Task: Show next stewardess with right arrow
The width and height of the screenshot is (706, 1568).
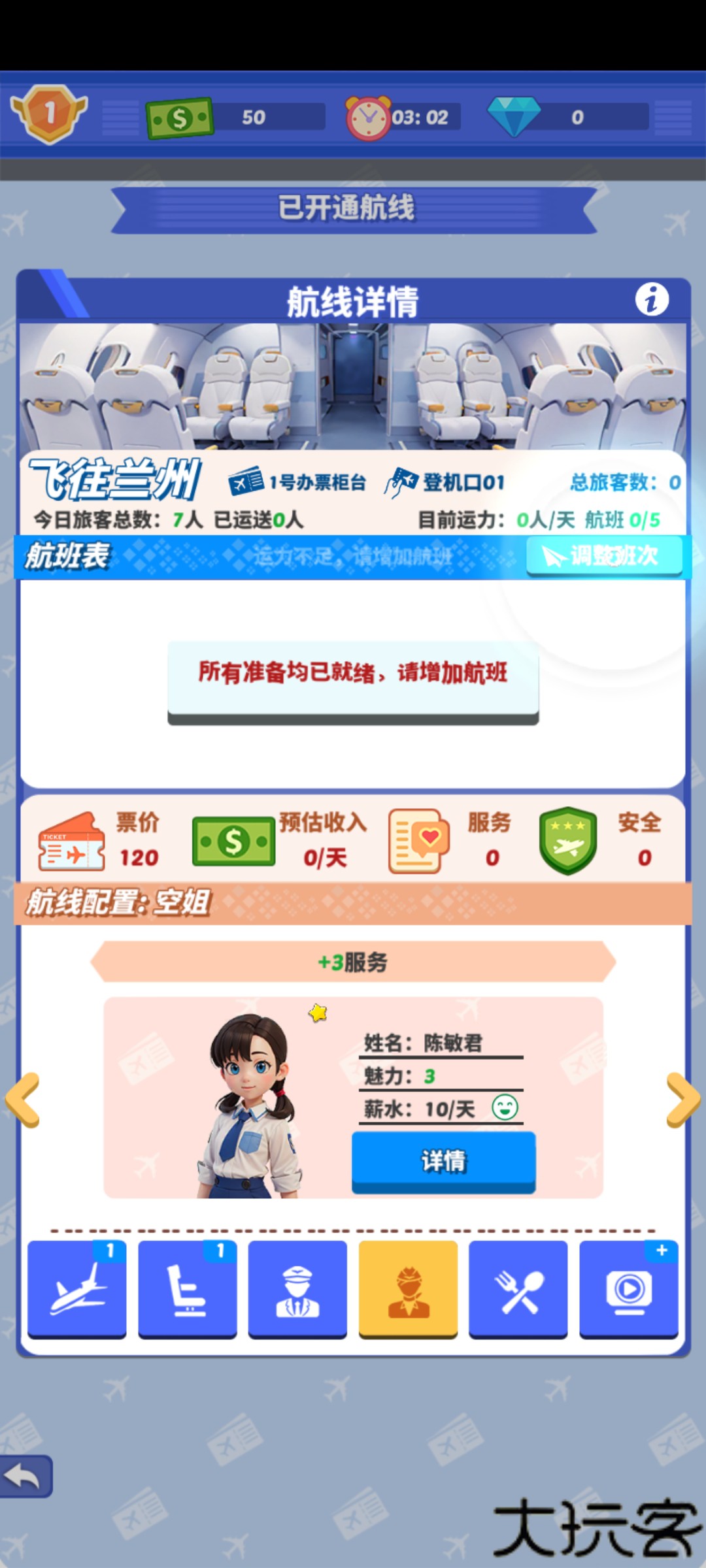Action: tap(683, 1100)
